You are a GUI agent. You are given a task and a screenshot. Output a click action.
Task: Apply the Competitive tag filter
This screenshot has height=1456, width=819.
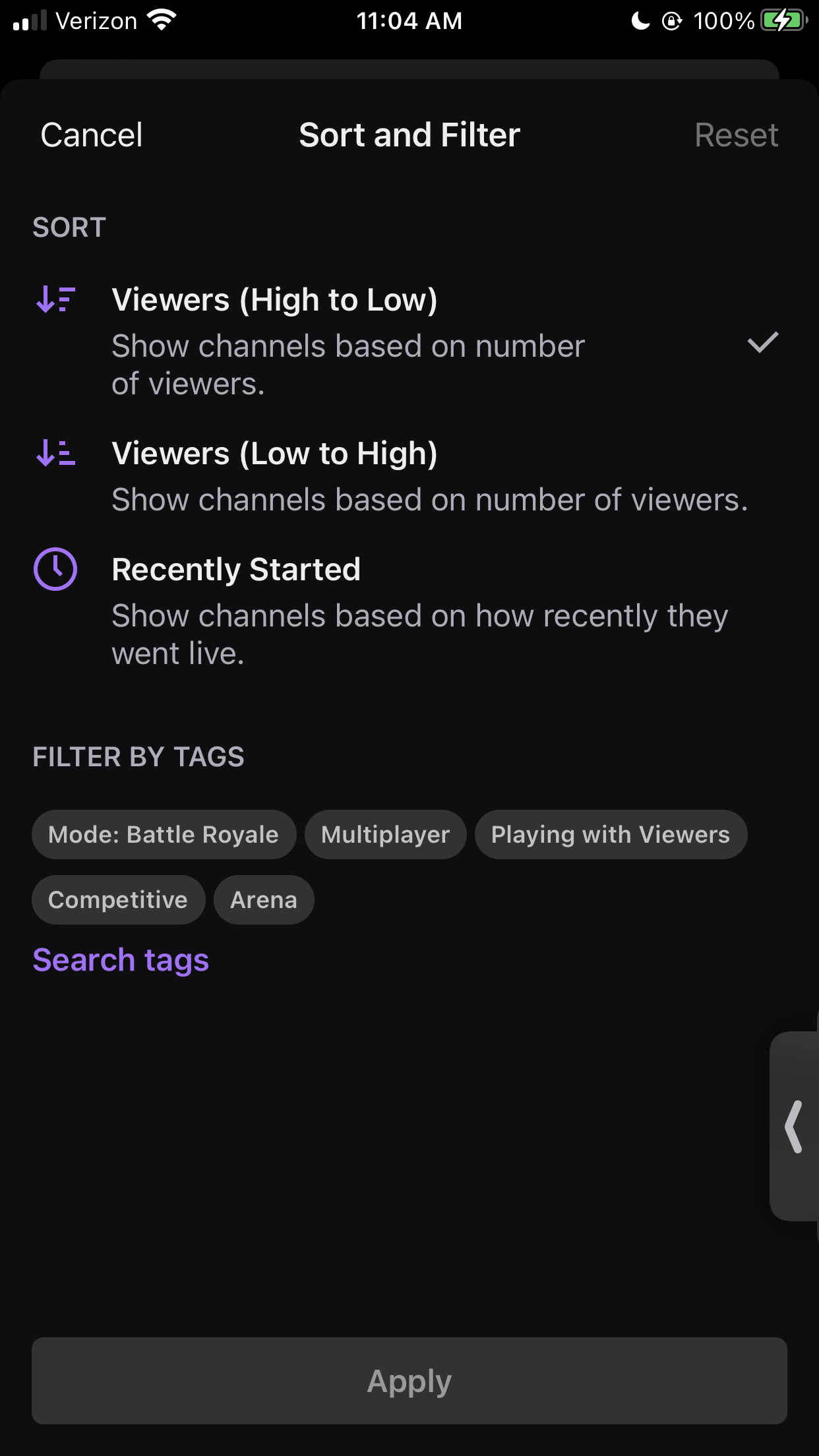click(x=118, y=900)
